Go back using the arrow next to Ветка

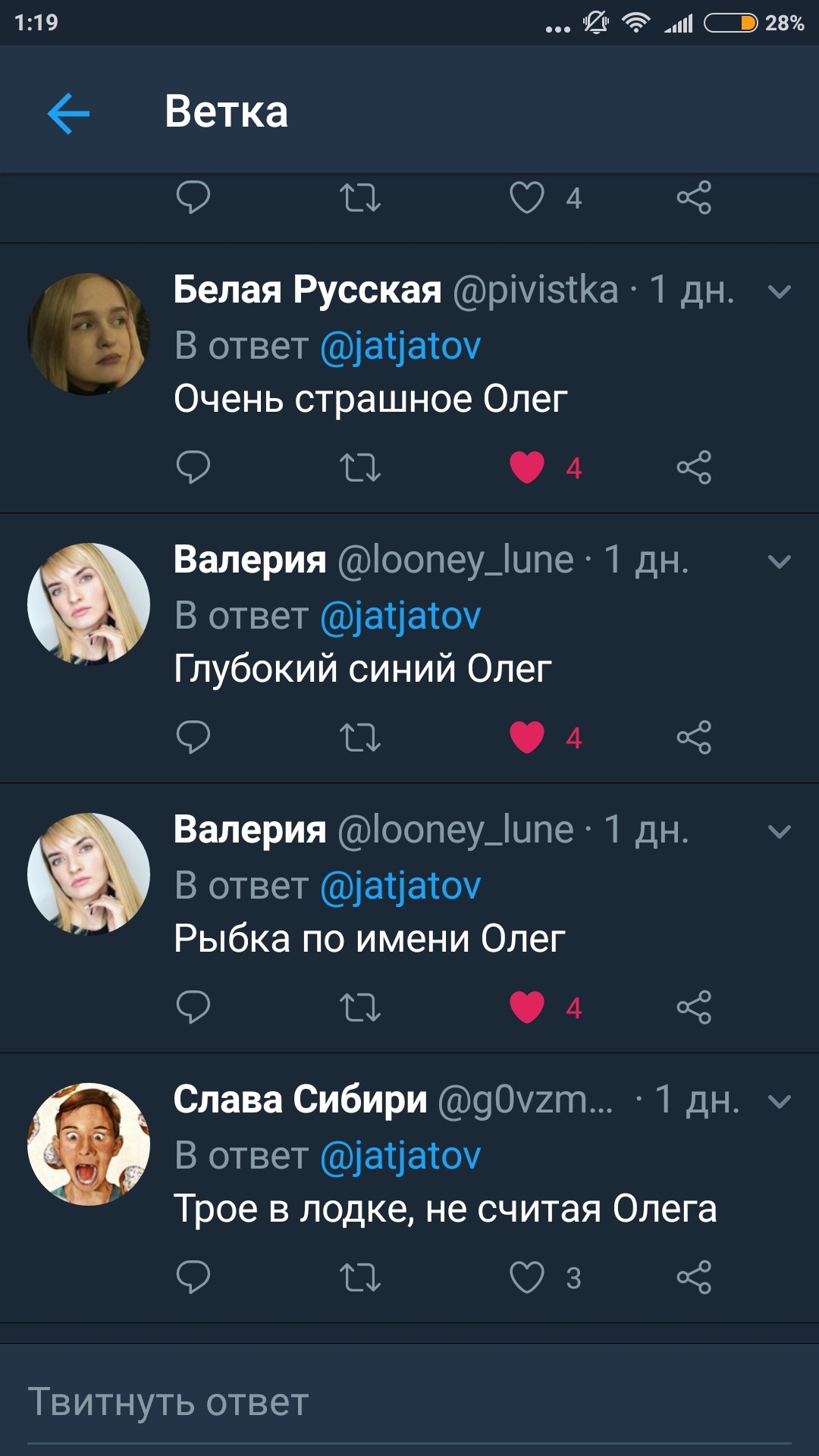tap(68, 114)
